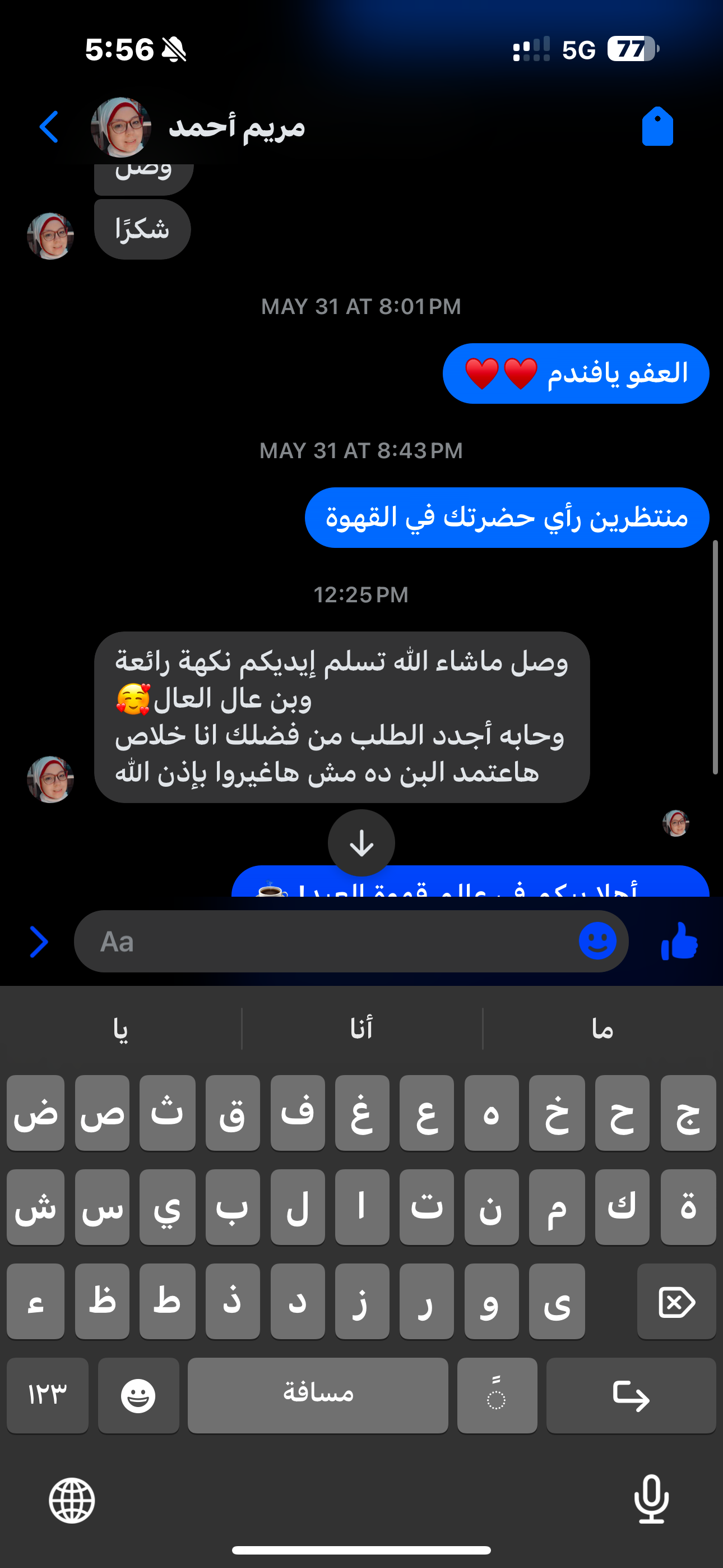Insert the suggestion أنا

click(361, 1029)
